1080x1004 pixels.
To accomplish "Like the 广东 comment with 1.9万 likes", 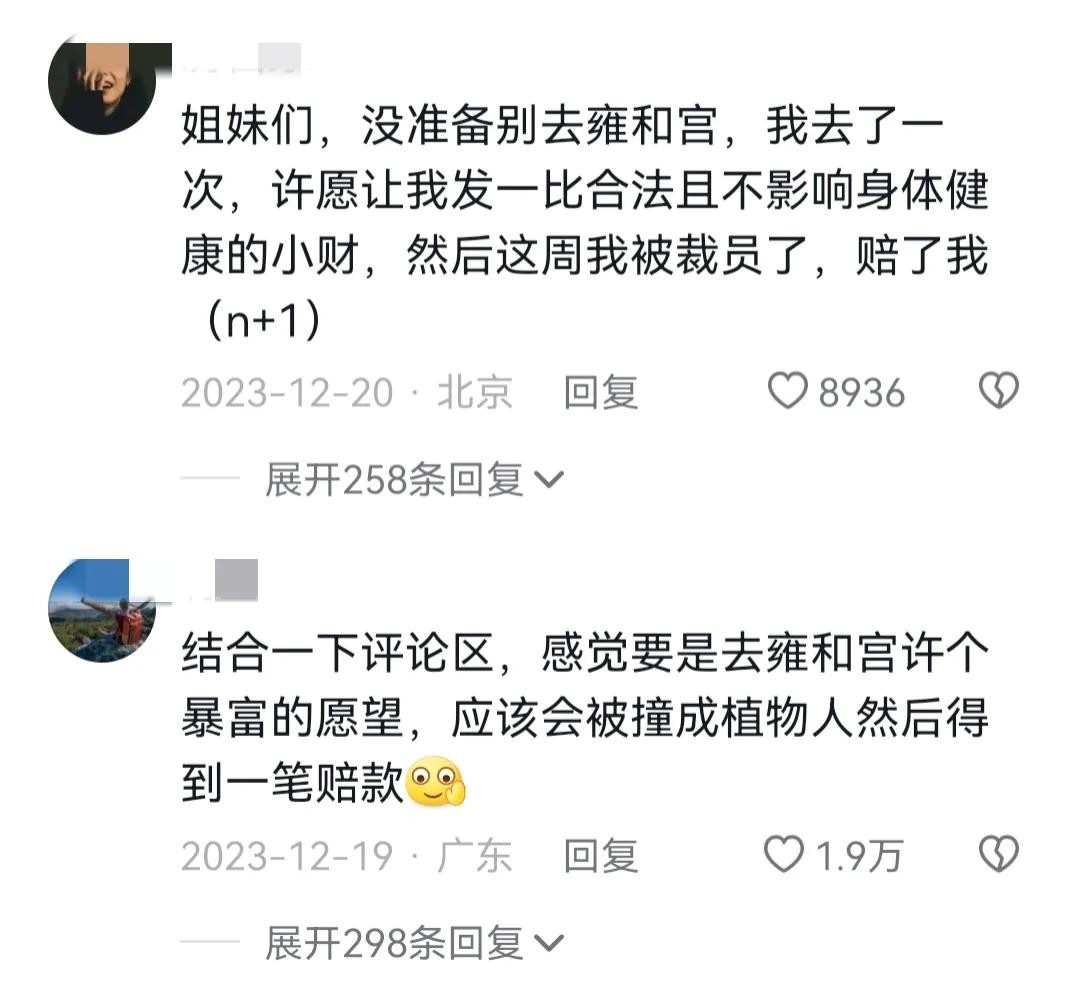I will [784, 855].
